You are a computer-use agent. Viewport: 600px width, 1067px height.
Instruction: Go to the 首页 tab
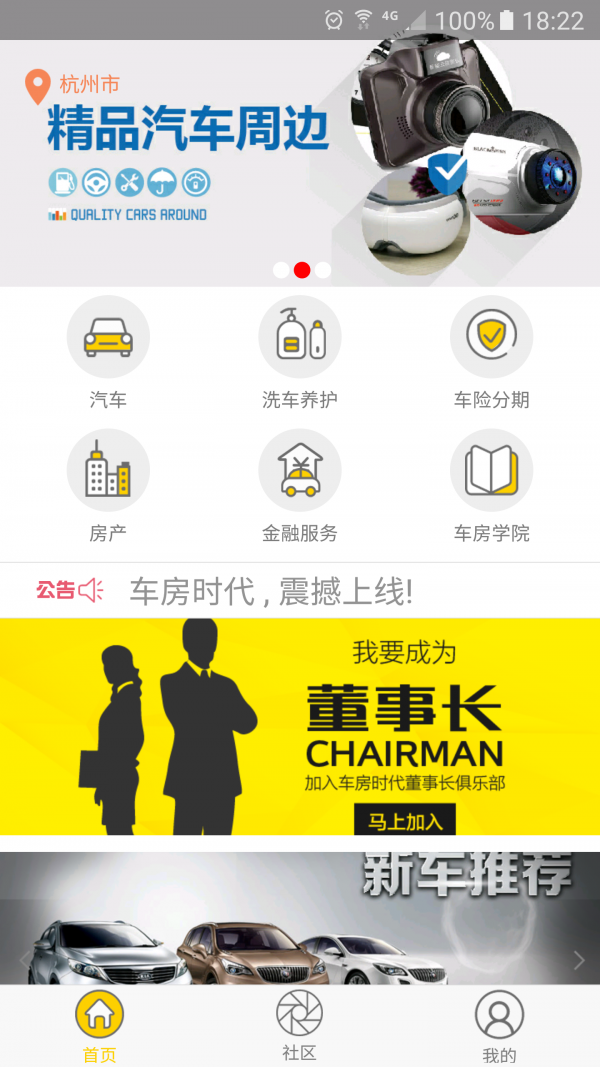100,1025
